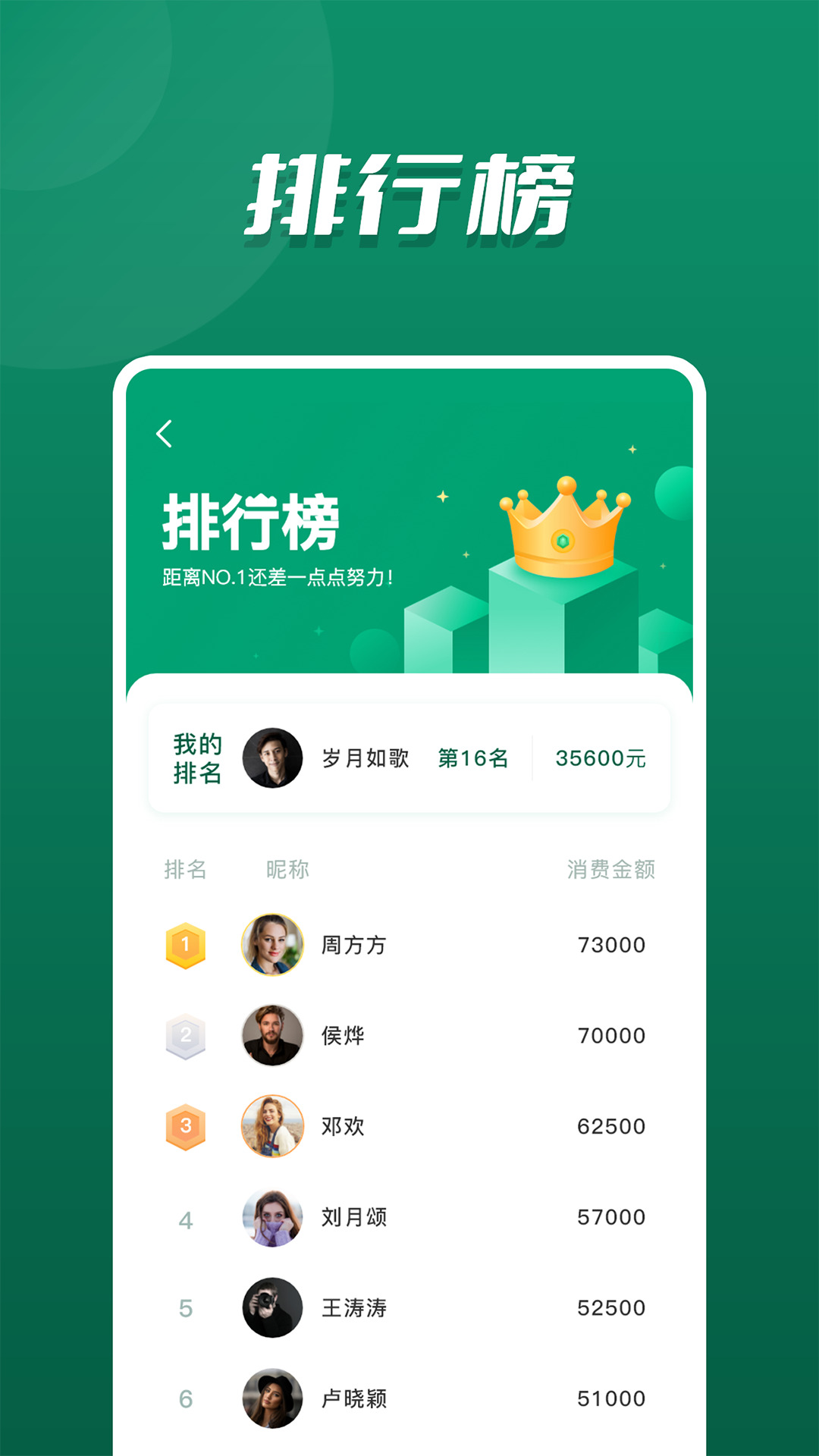Click 周方方's consumption amount 73000
The image size is (819, 1456).
pyautogui.click(x=611, y=944)
